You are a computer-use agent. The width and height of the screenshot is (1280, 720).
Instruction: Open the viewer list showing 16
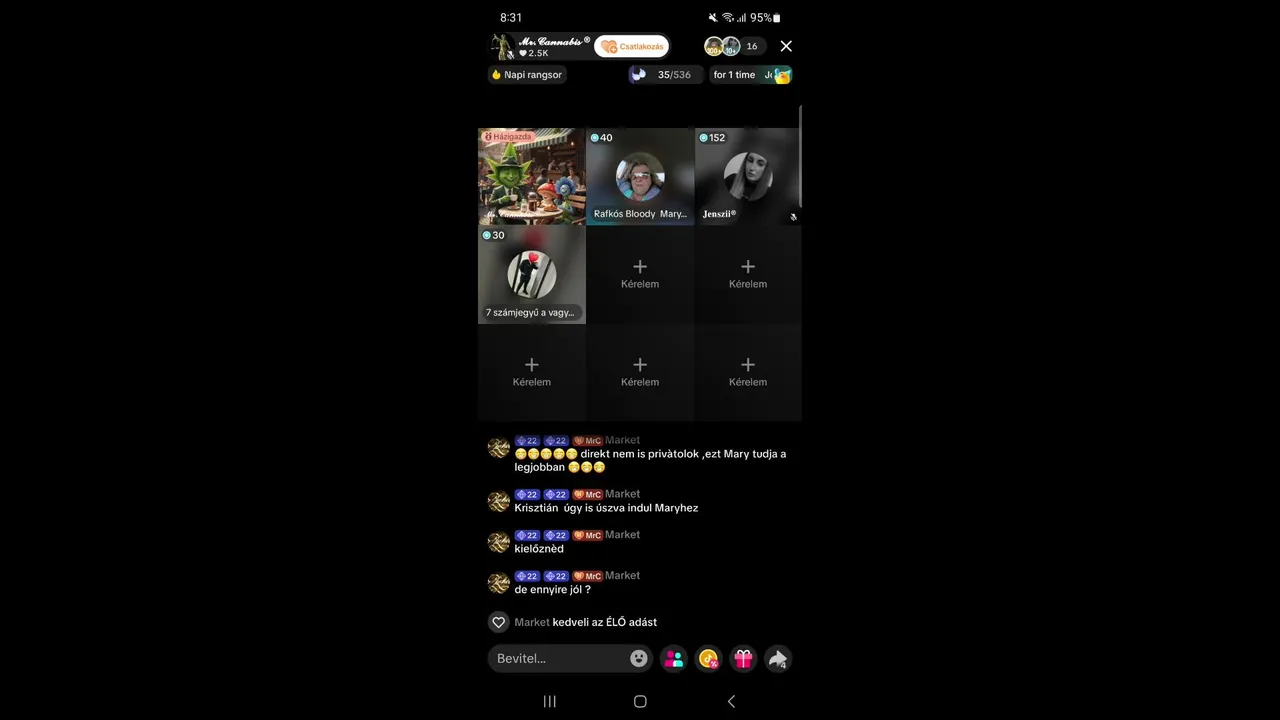coord(751,46)
